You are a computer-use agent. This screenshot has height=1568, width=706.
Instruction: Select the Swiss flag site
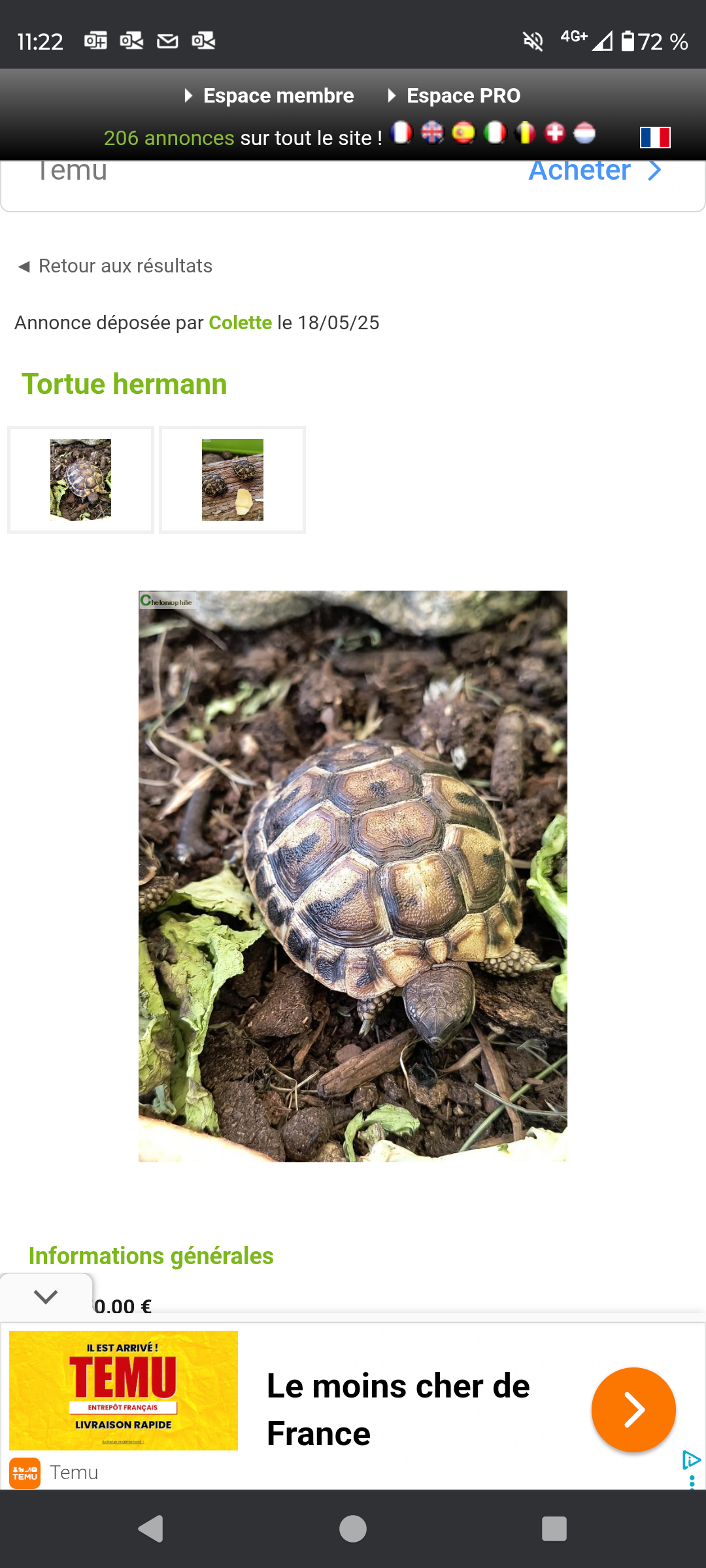(555, 133)
